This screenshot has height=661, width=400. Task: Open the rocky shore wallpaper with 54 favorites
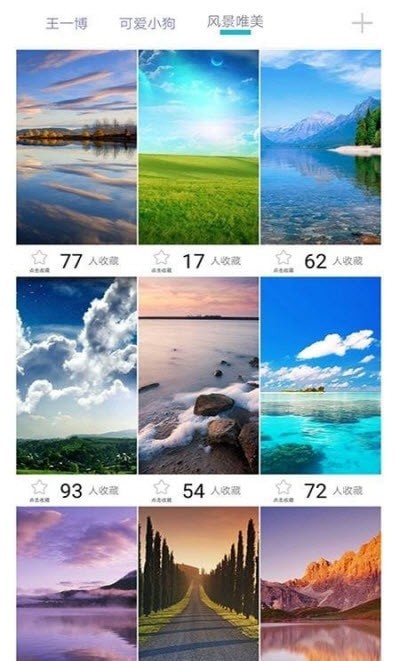pos(199,376)
